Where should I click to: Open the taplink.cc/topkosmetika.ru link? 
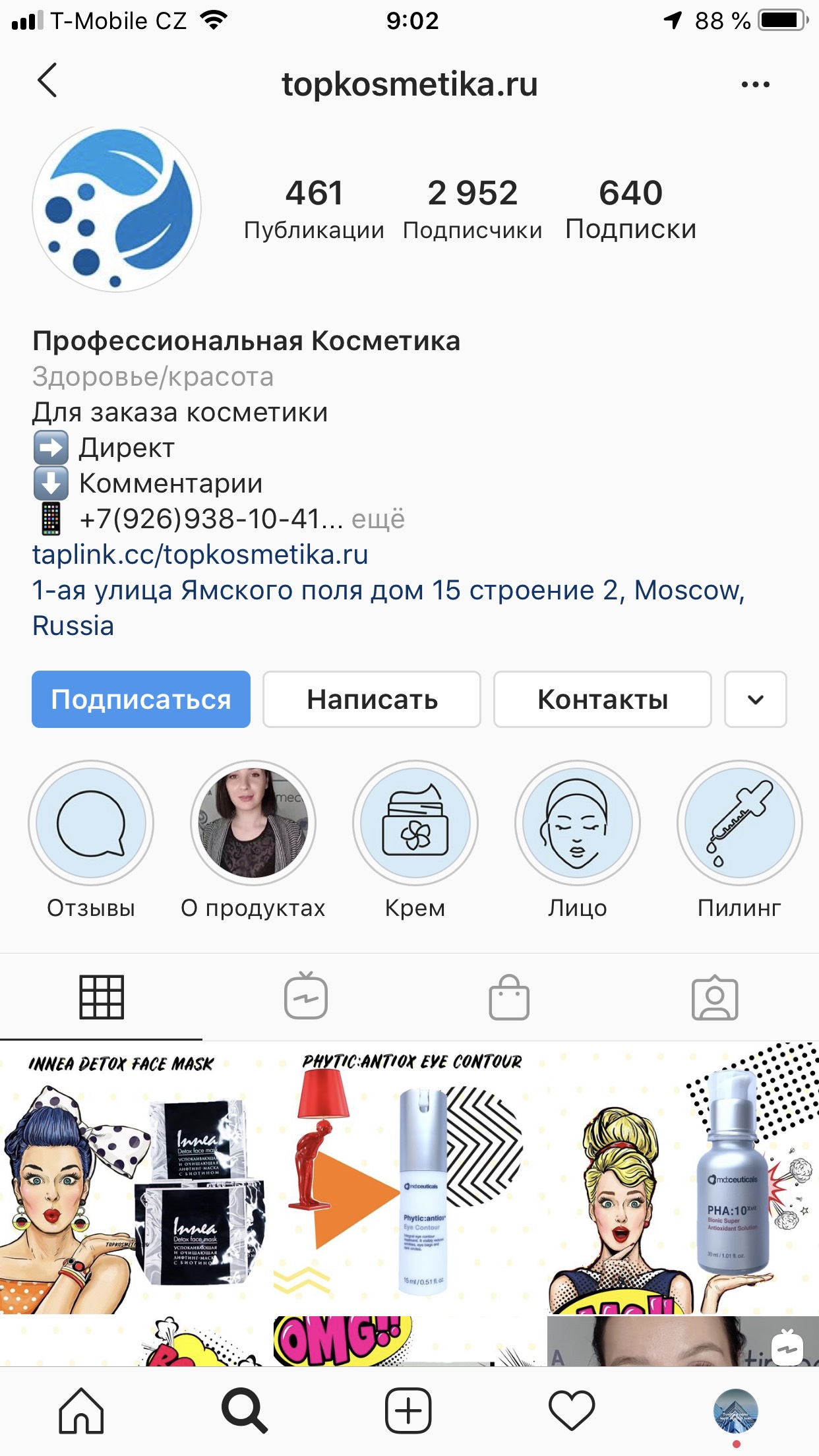click(200, 555)
